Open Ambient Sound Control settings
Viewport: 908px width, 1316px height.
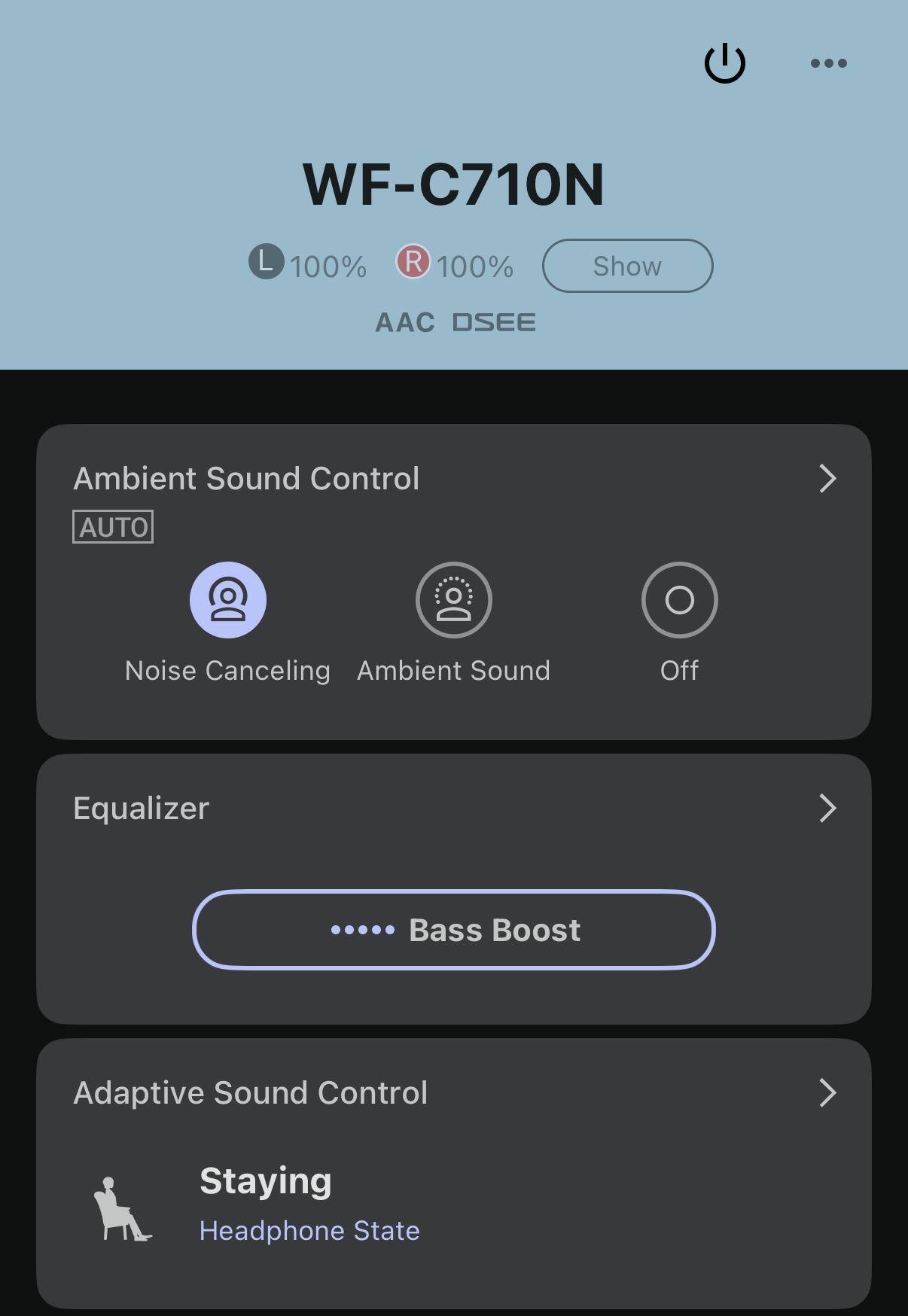pos(827,479)
